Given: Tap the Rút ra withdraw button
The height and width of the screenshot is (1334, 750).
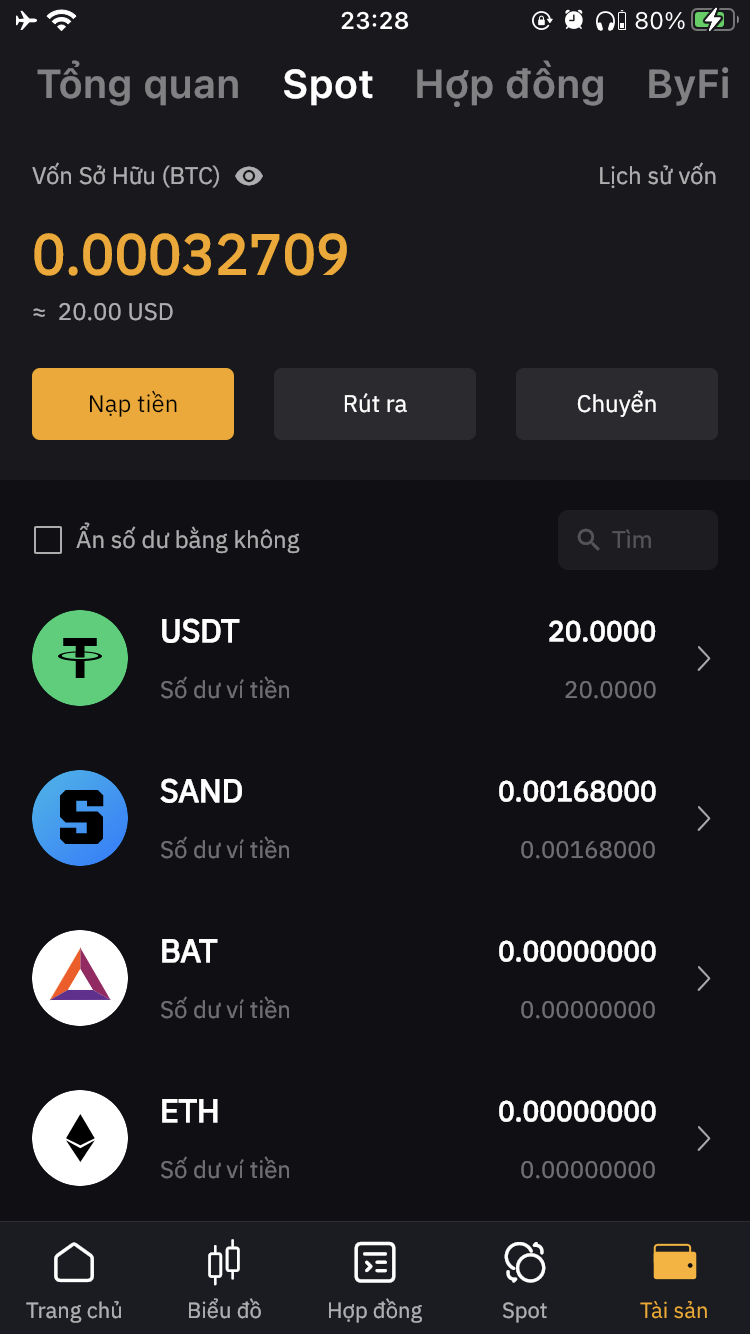Looking at the screenshot, I should (x=375, y=404).
